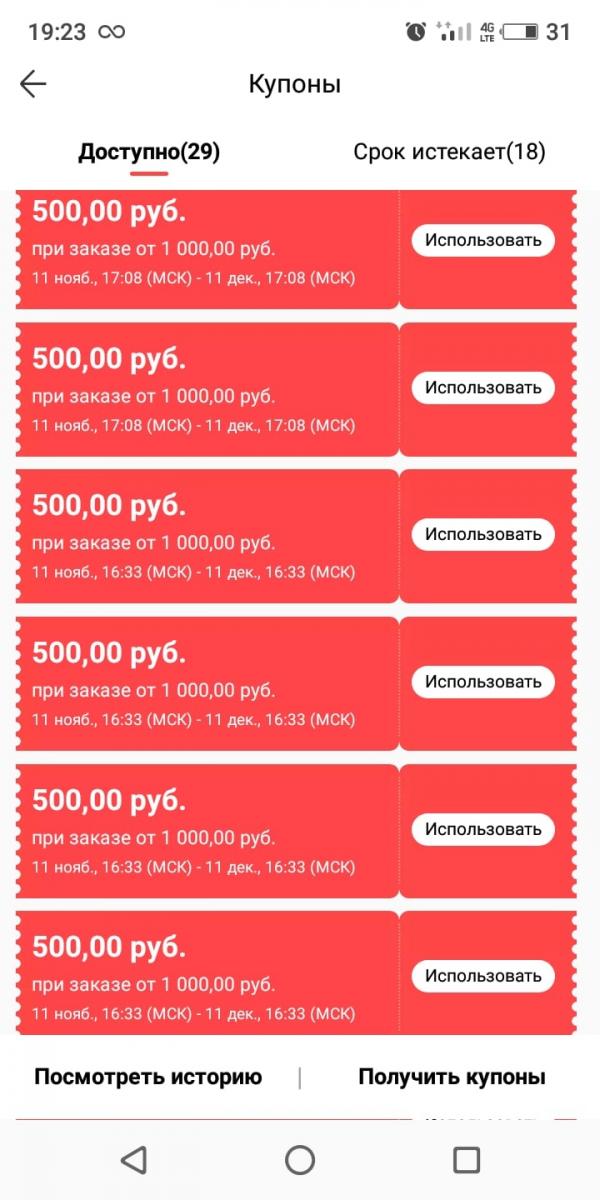Open the Срок истекает(18) tab
600x1200 pixels.
click(x=449, y=152)
